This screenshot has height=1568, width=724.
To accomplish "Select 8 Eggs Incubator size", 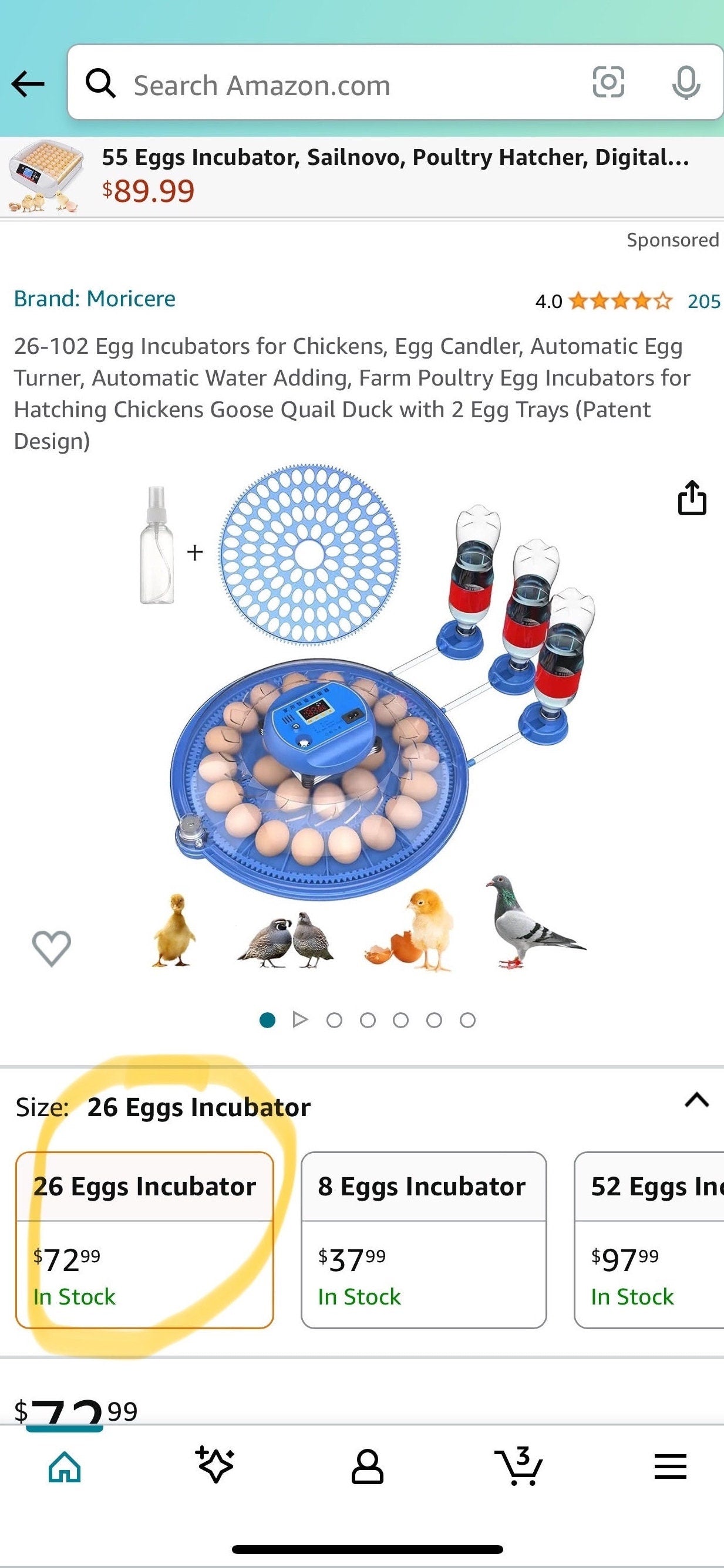I will click(x=423, y=1240).
